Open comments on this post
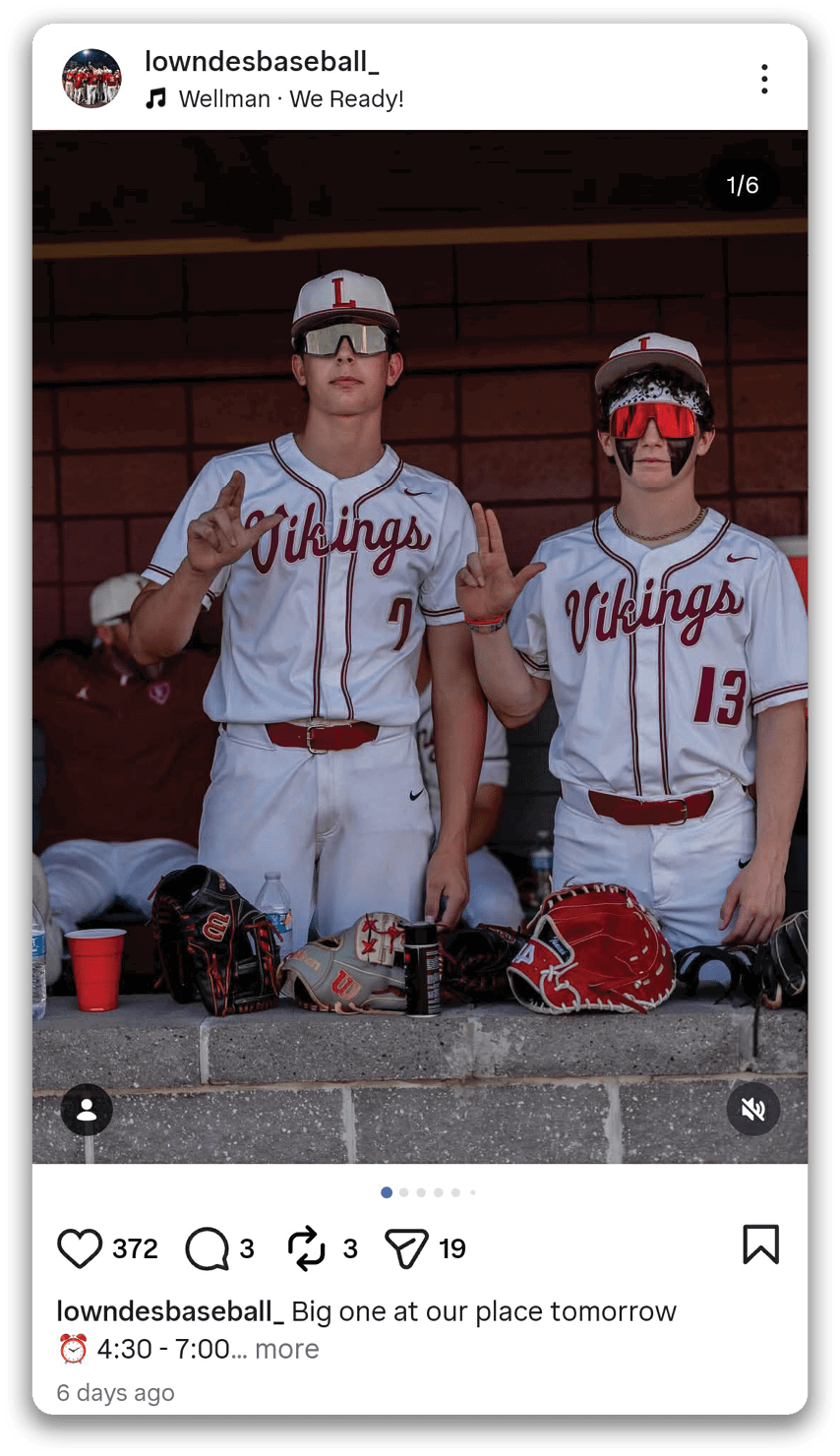 click(208, 1248)
